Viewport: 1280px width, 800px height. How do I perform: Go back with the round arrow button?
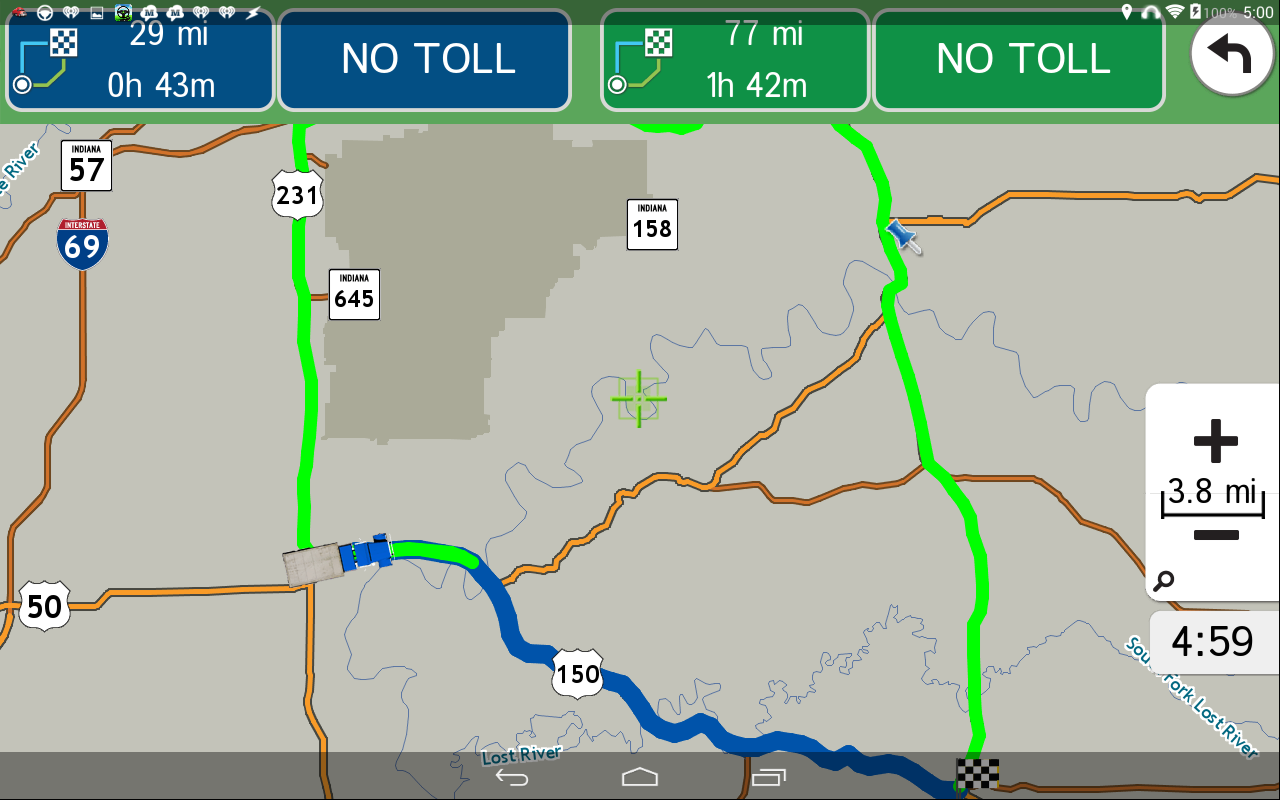point(1232,54)
